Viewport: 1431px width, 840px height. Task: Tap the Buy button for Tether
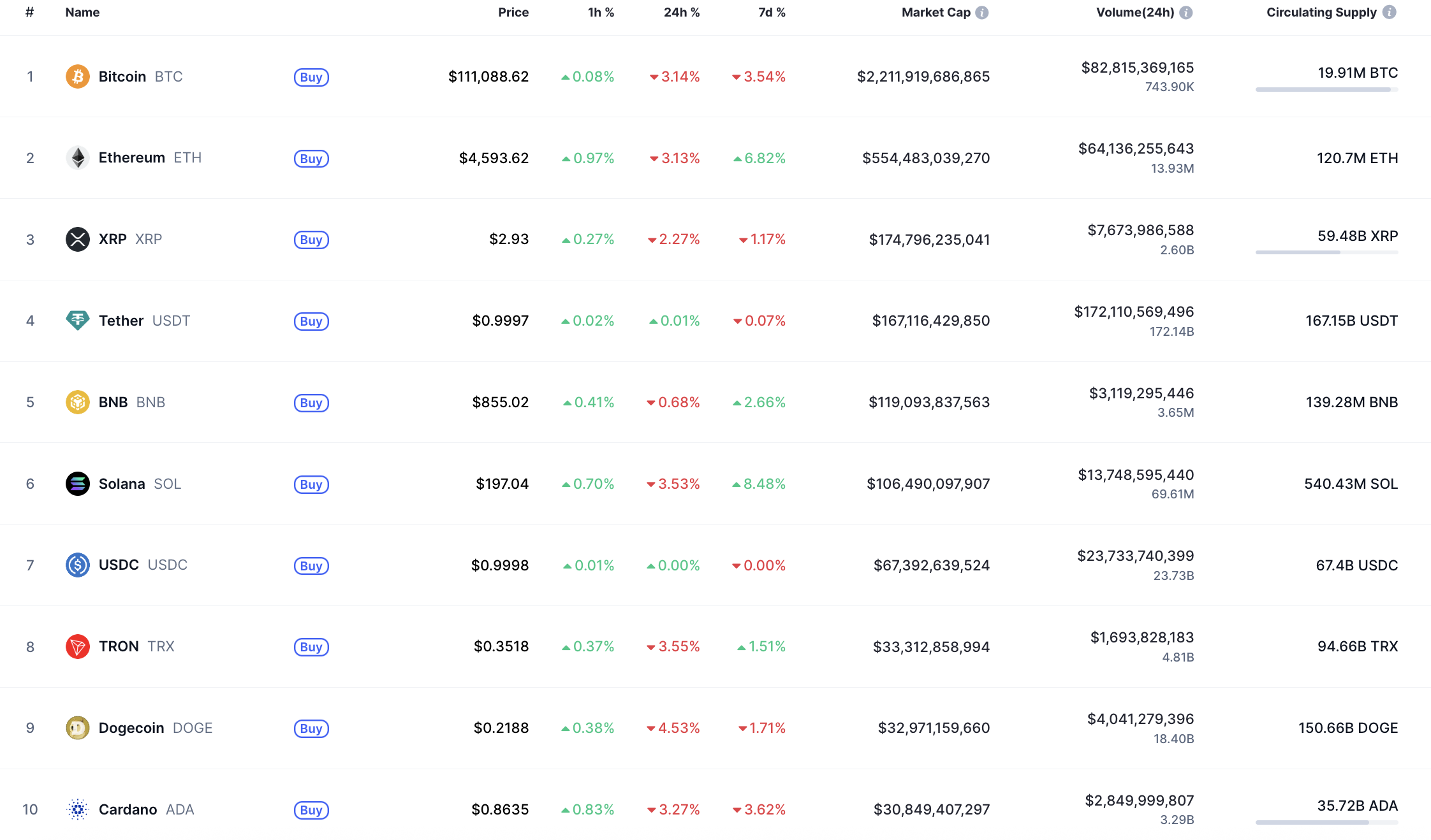[311, 321]
